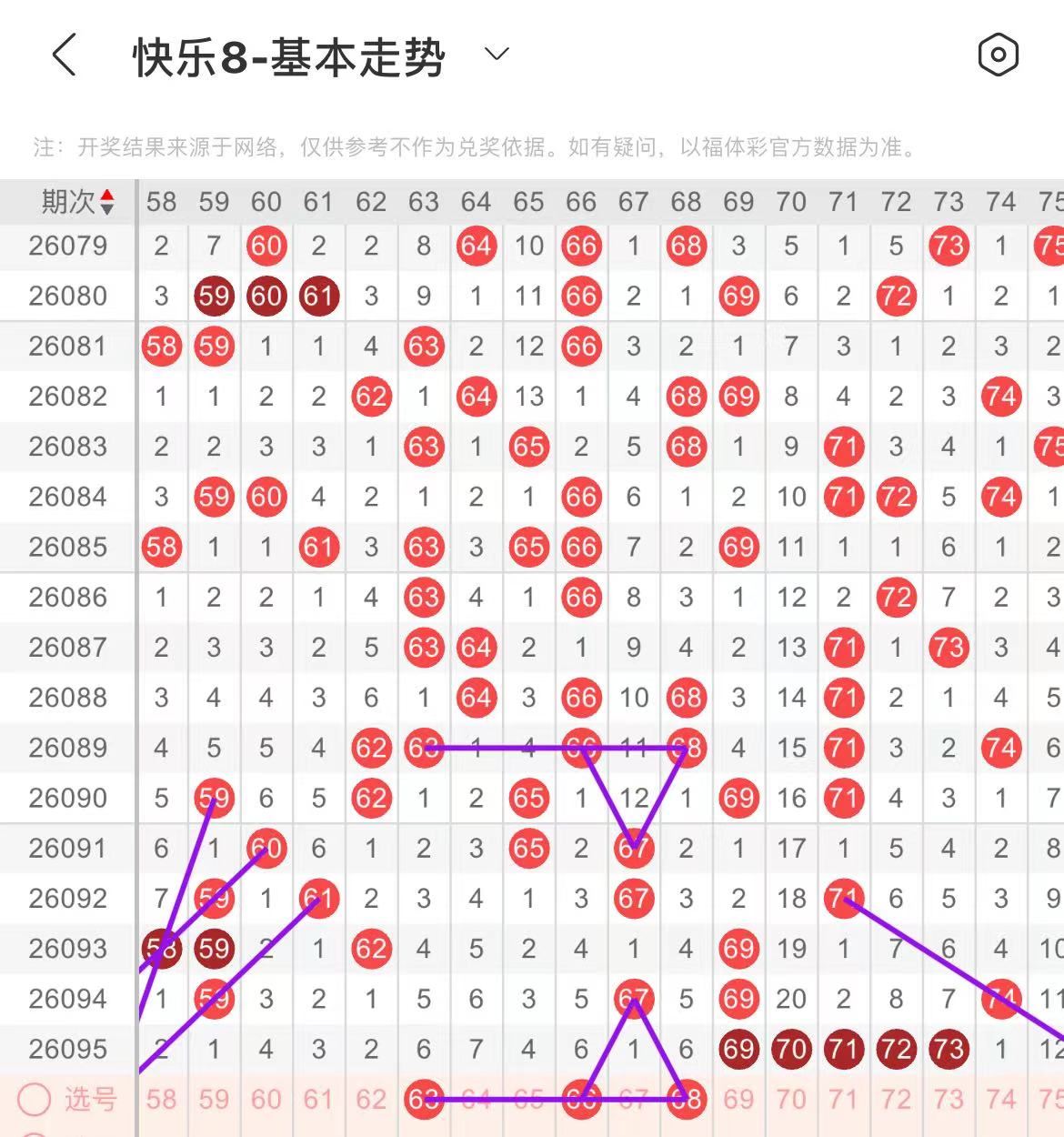Select number 69 in the 选号 row
This screenshot has width=1064, height=1137.
(738, 1100)
